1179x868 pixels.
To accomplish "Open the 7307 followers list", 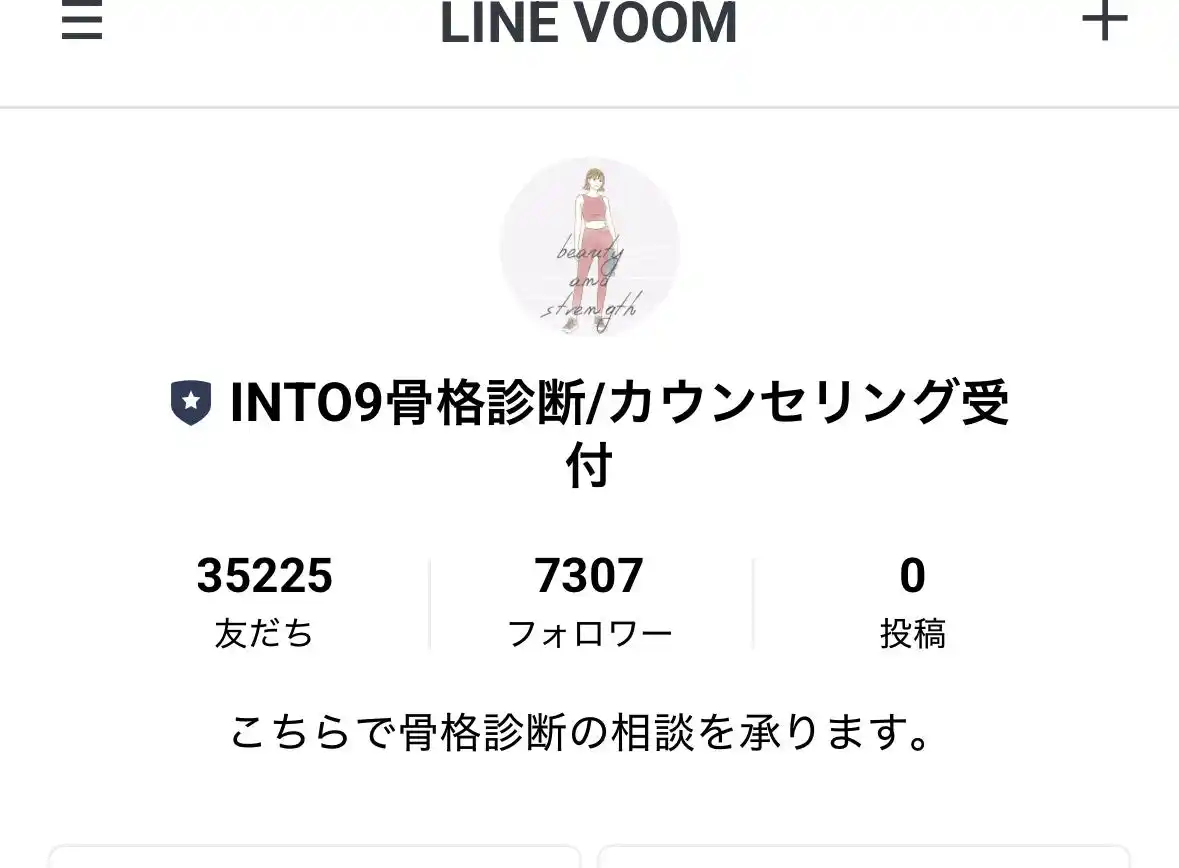I will pos(589,600).
